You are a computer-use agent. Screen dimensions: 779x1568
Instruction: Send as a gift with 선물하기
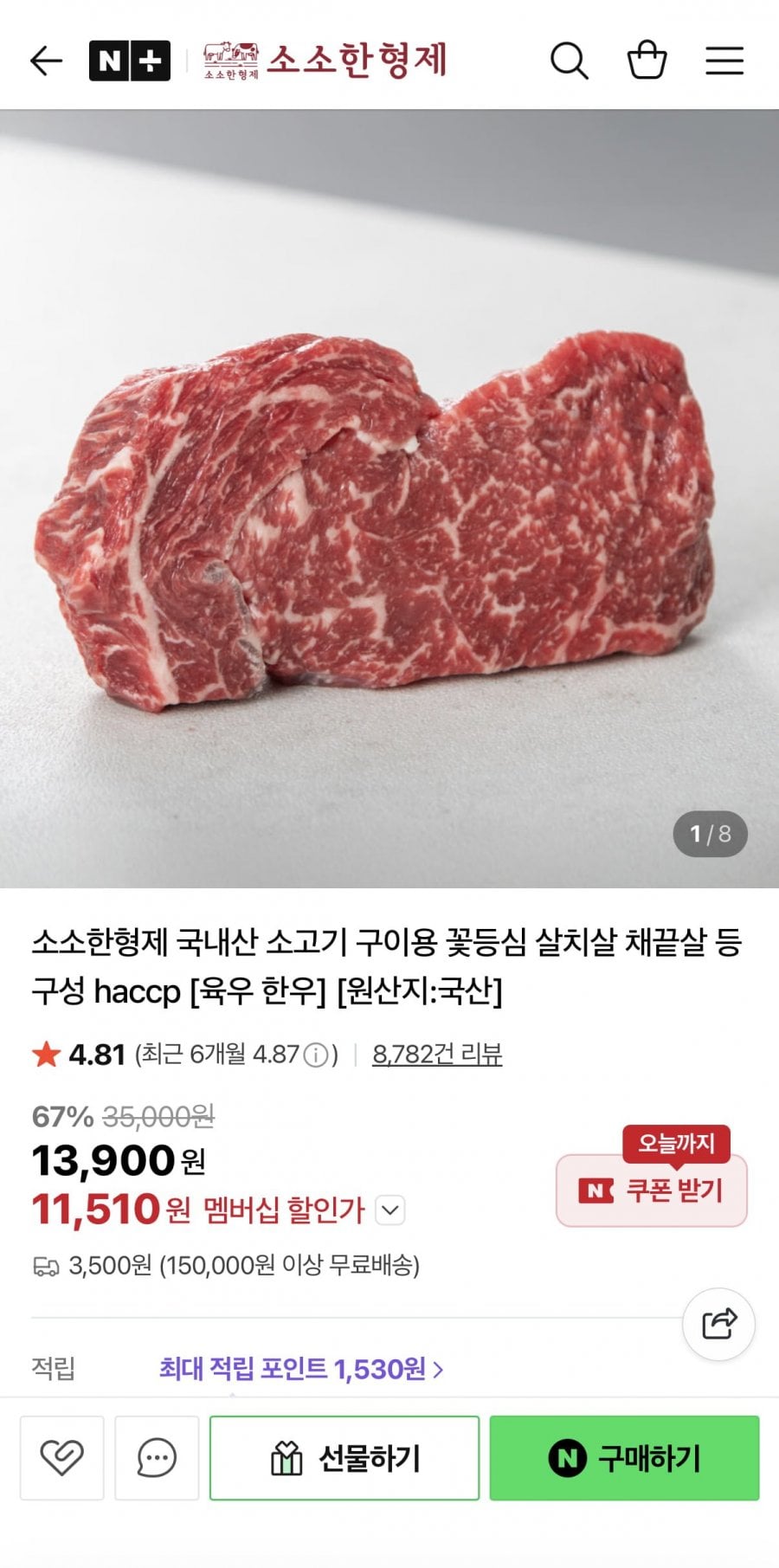coord(344,1458)
